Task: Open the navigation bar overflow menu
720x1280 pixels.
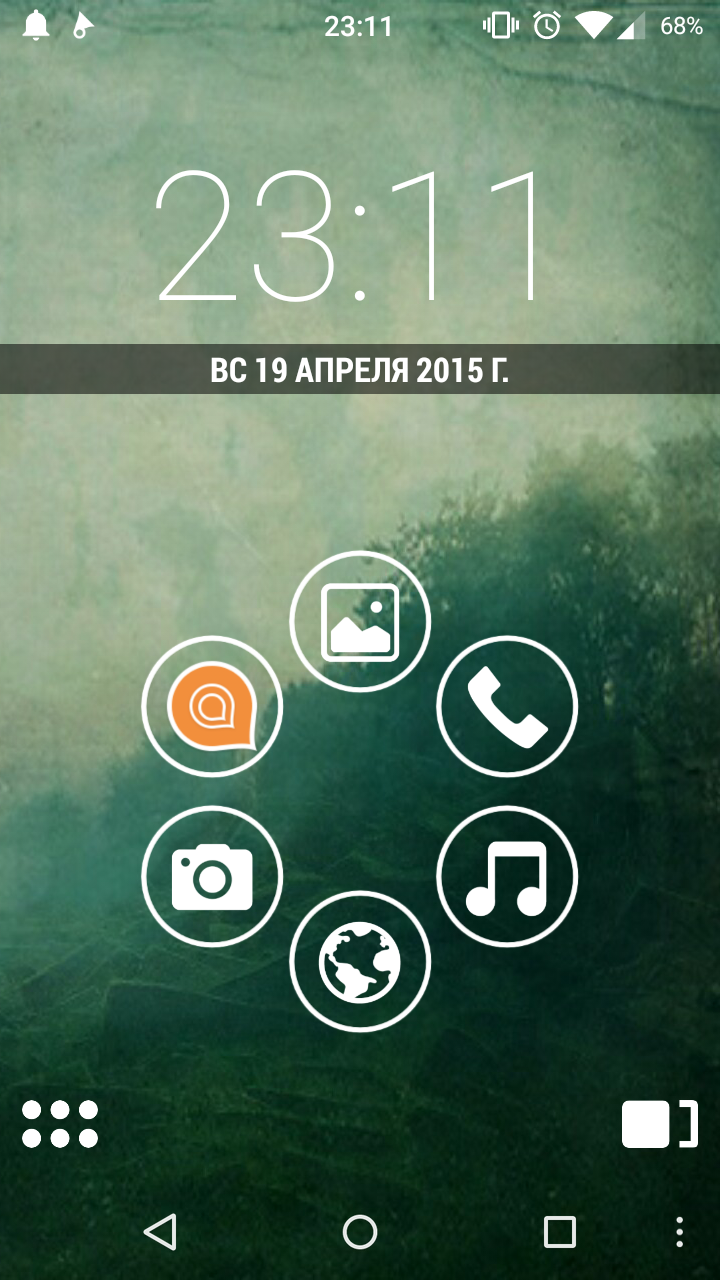Action: pyautogui.click(x=680, y=1232)
